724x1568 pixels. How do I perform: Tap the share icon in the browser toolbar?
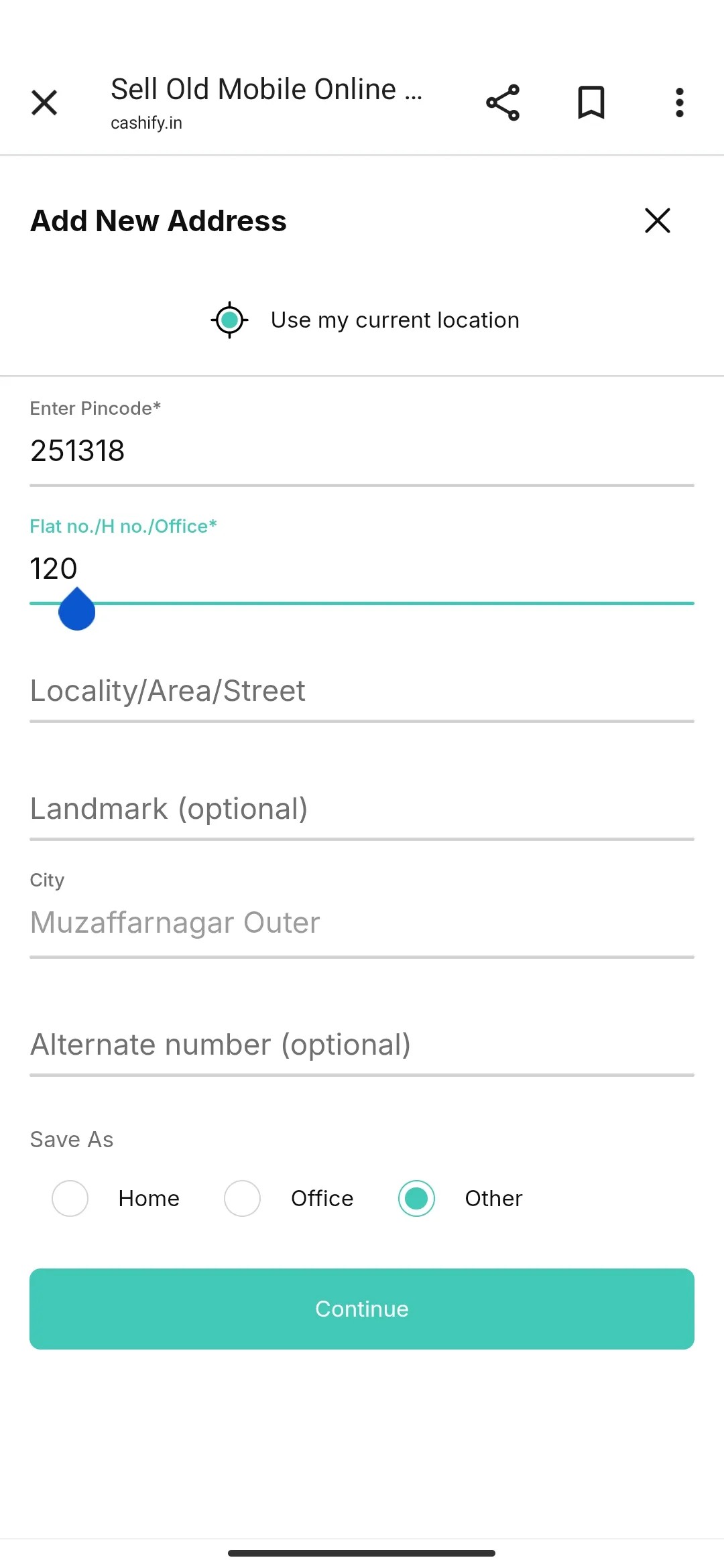[x=501, y=102]
